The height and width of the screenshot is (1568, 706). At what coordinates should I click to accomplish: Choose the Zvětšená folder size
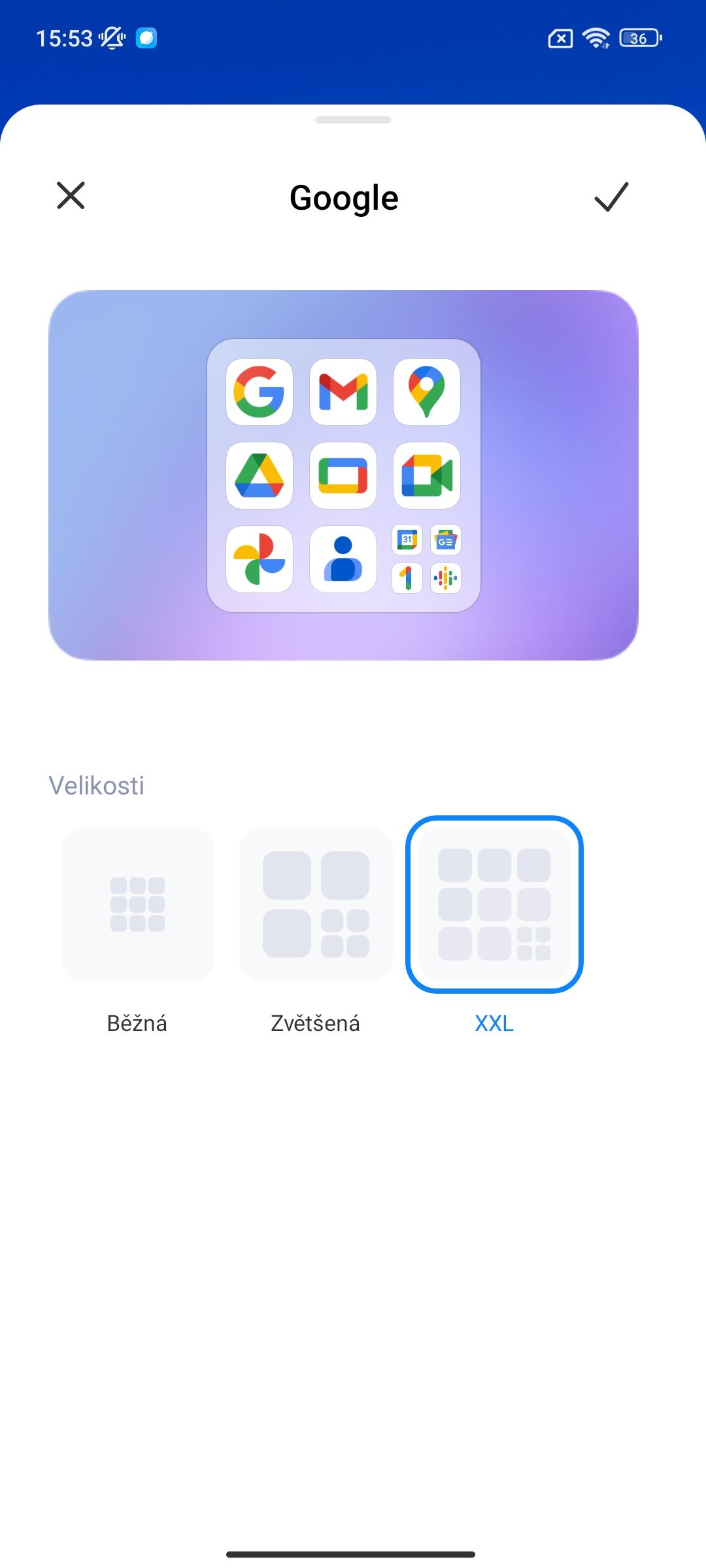point(316,904)
